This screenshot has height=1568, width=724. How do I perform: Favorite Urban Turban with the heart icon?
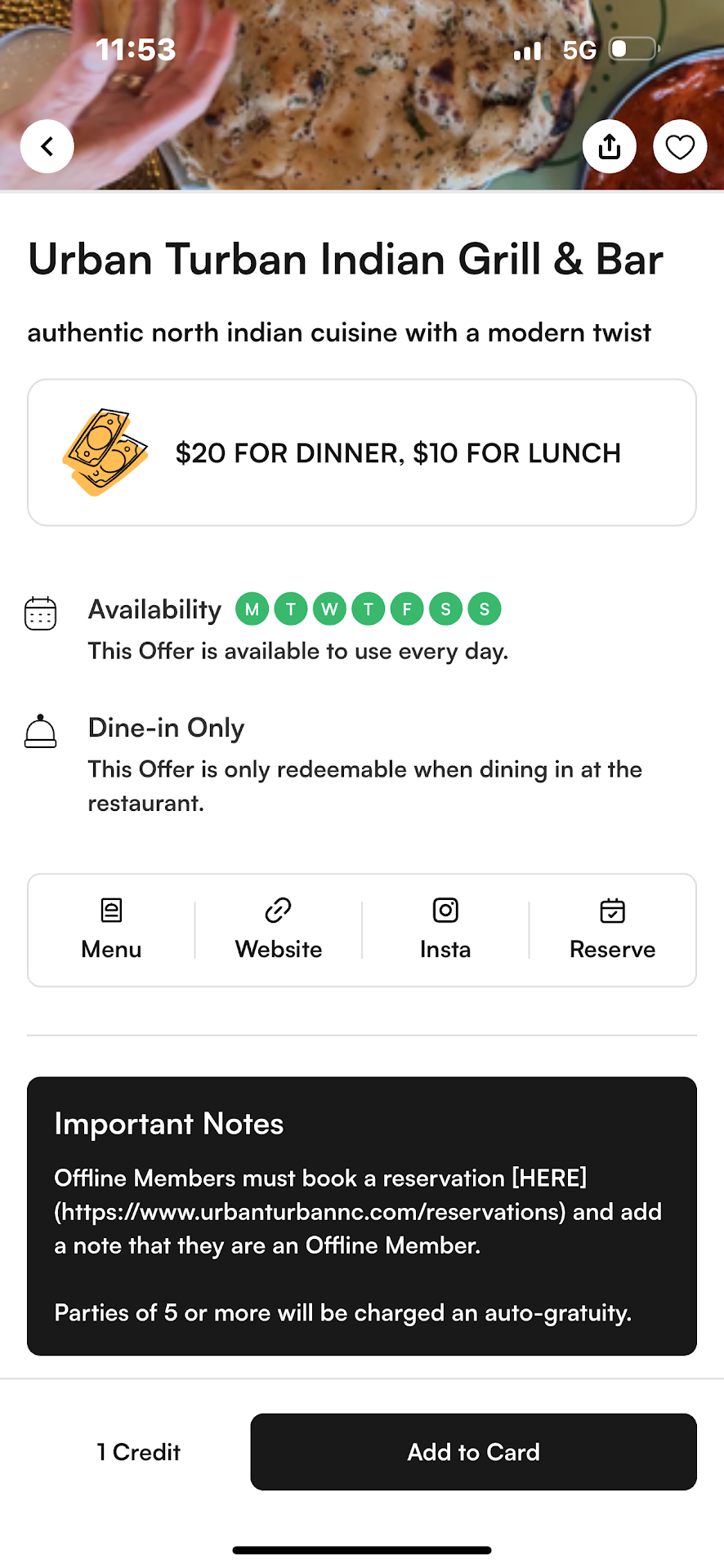pos(680,147)
